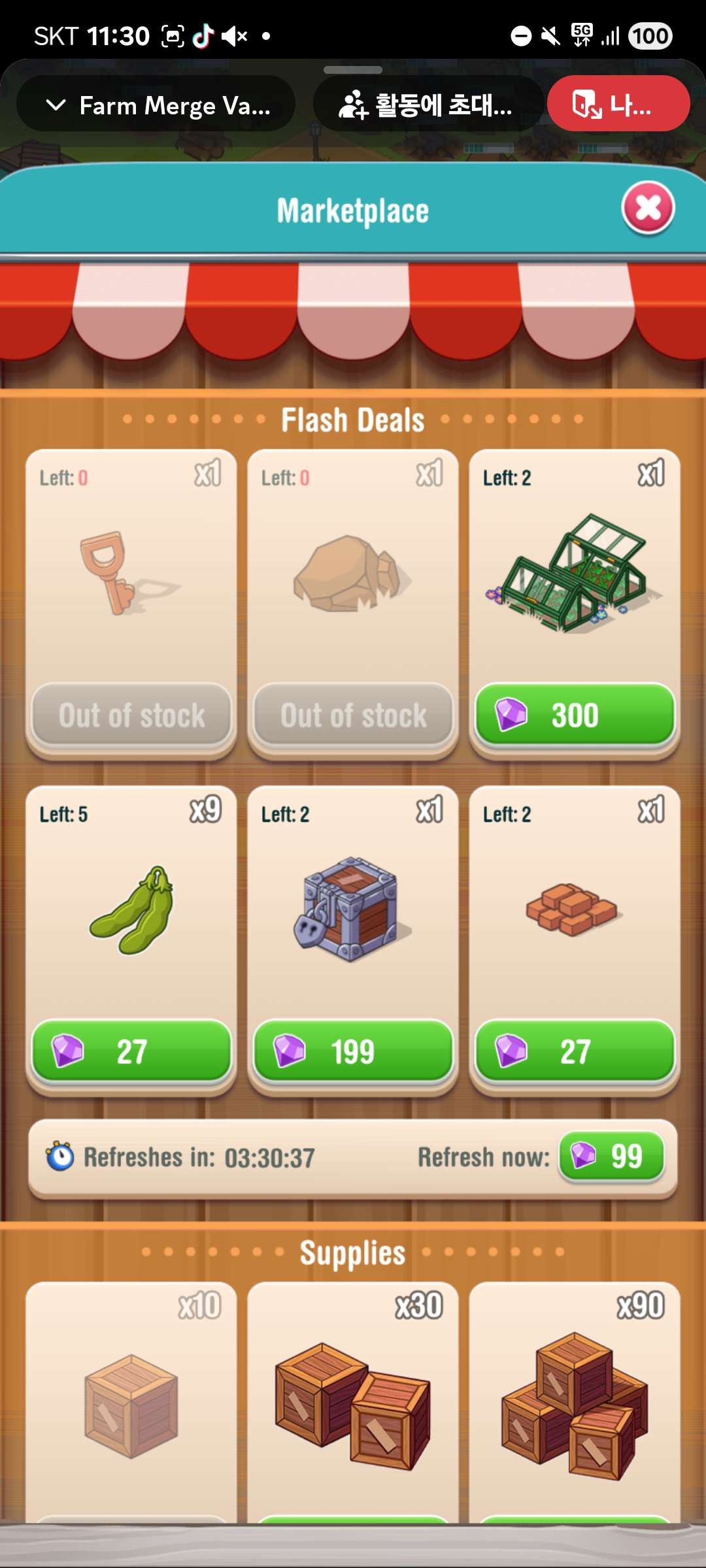The width and height of the screenshot is (706, 1568).
Task: Expand the Farm Merge Valley dropdown
Action: [156, 105]
